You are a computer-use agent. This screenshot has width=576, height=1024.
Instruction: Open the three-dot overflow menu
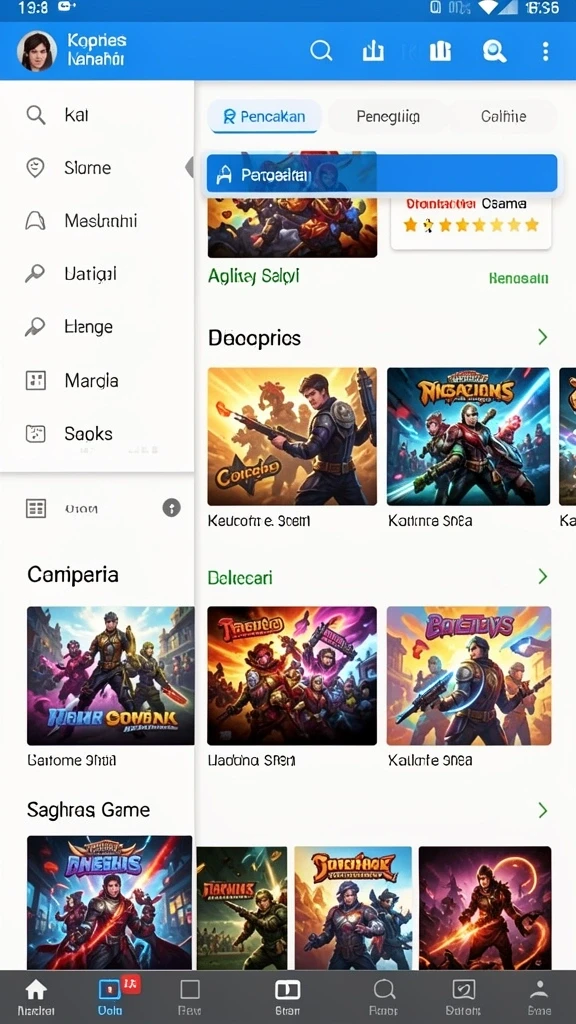(545, 51)
